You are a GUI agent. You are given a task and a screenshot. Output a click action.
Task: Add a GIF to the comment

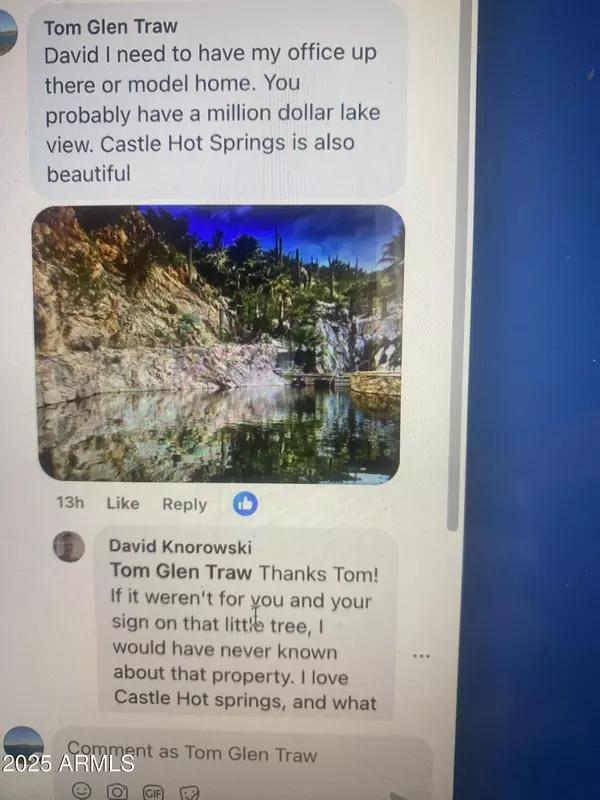tap(154, 790)
